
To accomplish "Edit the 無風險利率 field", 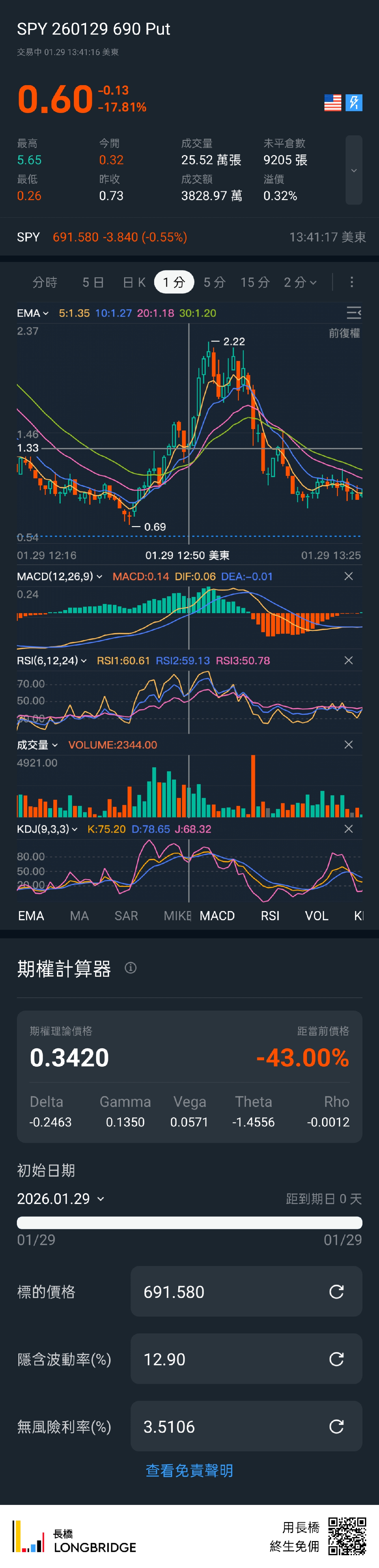I will coord(232,1427).
